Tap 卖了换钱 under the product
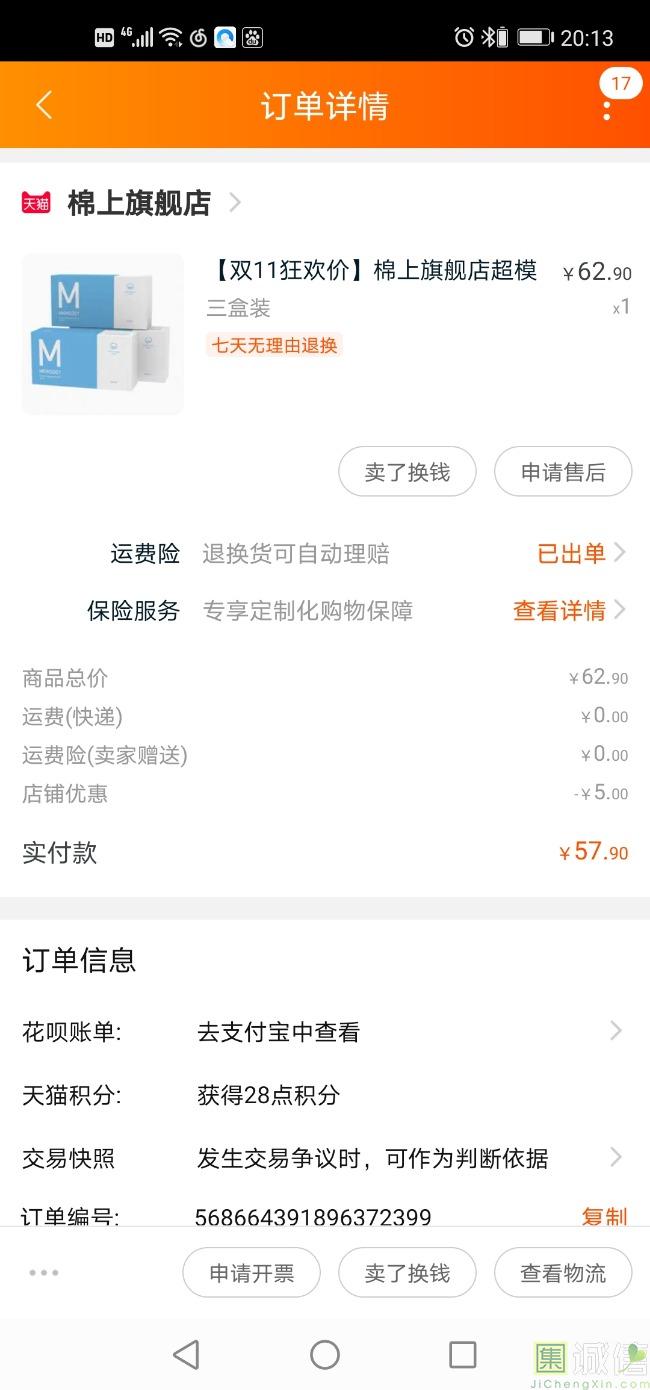Viewport: 650px width, 1390px height. [407, 472]
